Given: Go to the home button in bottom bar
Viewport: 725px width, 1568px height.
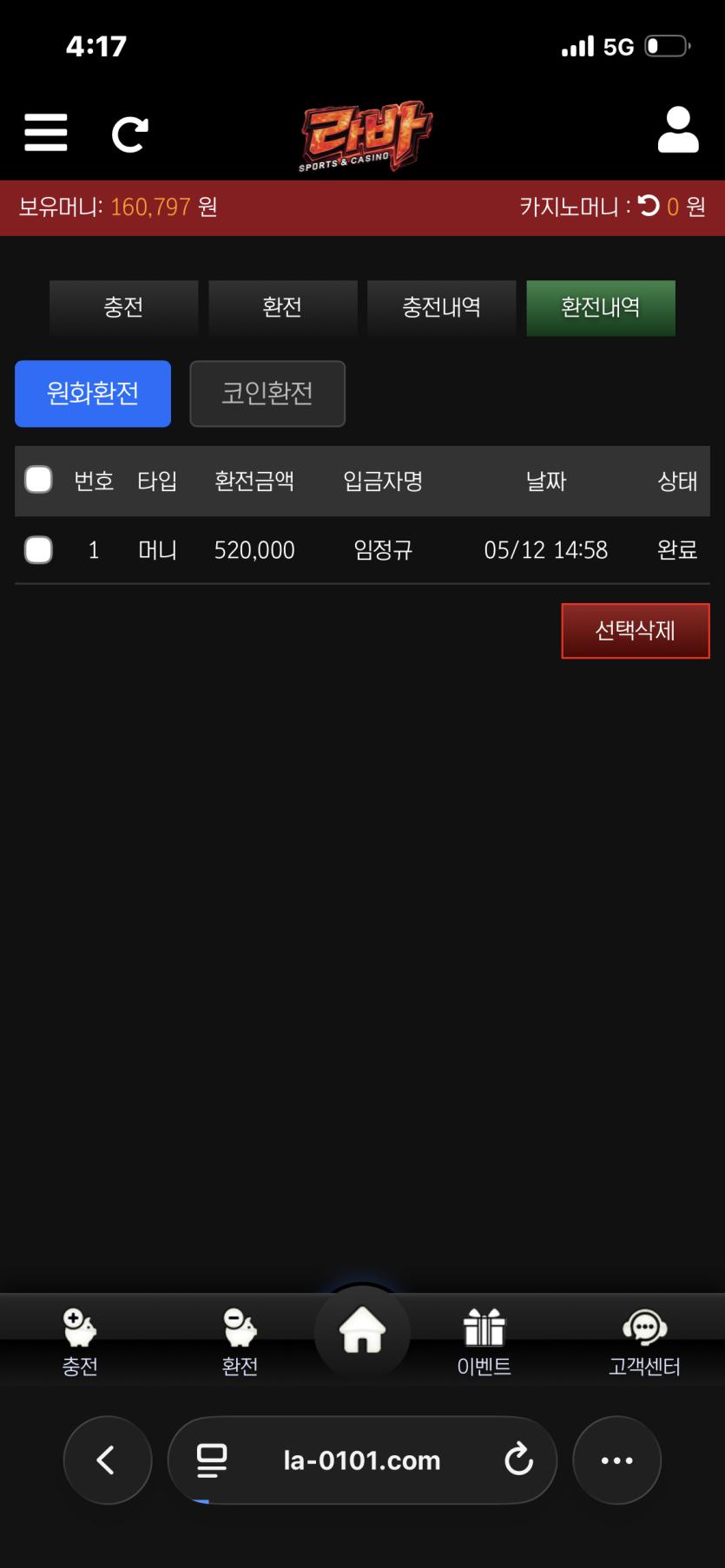Looking at the screenshot, I should 362,1331.
